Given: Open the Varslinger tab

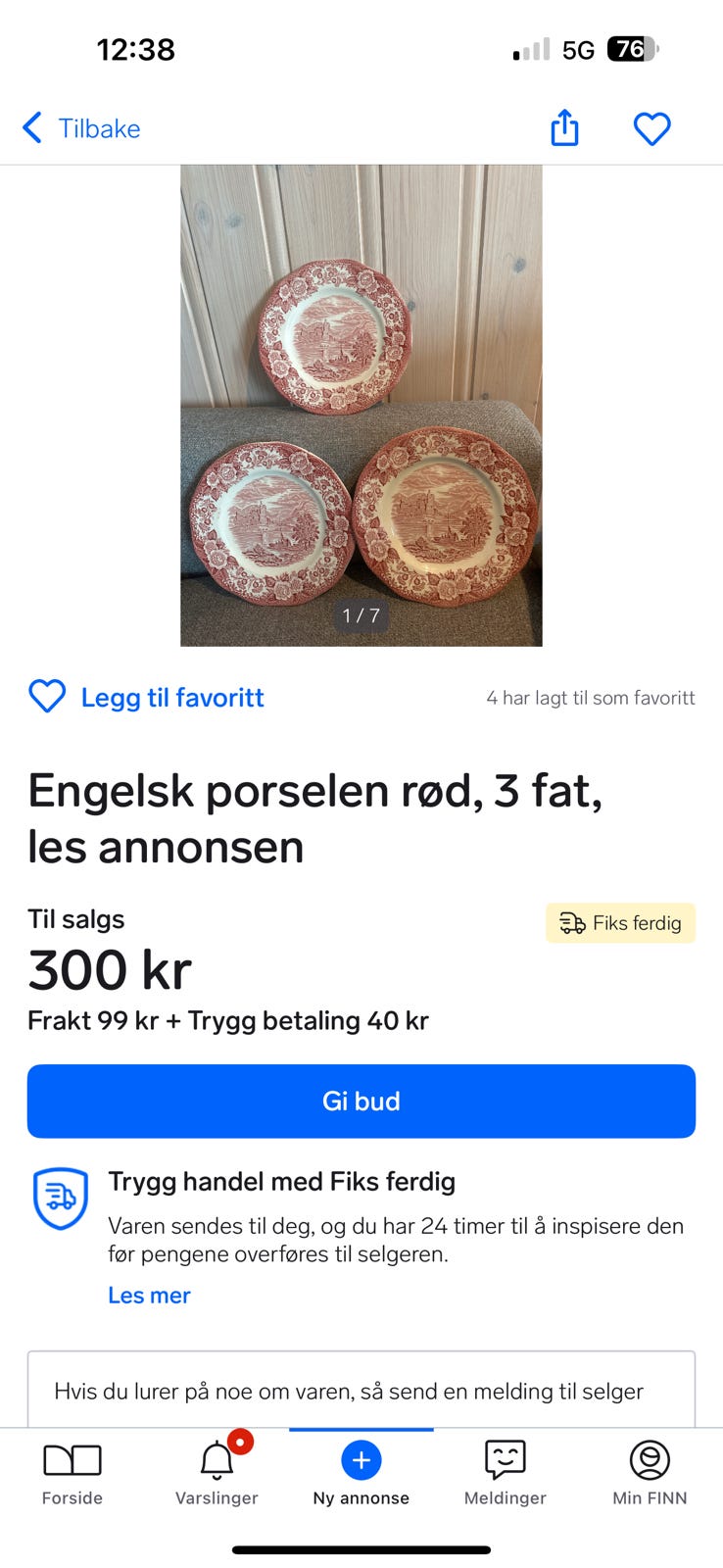Looking at the screenshot, I should [217, 1472].
